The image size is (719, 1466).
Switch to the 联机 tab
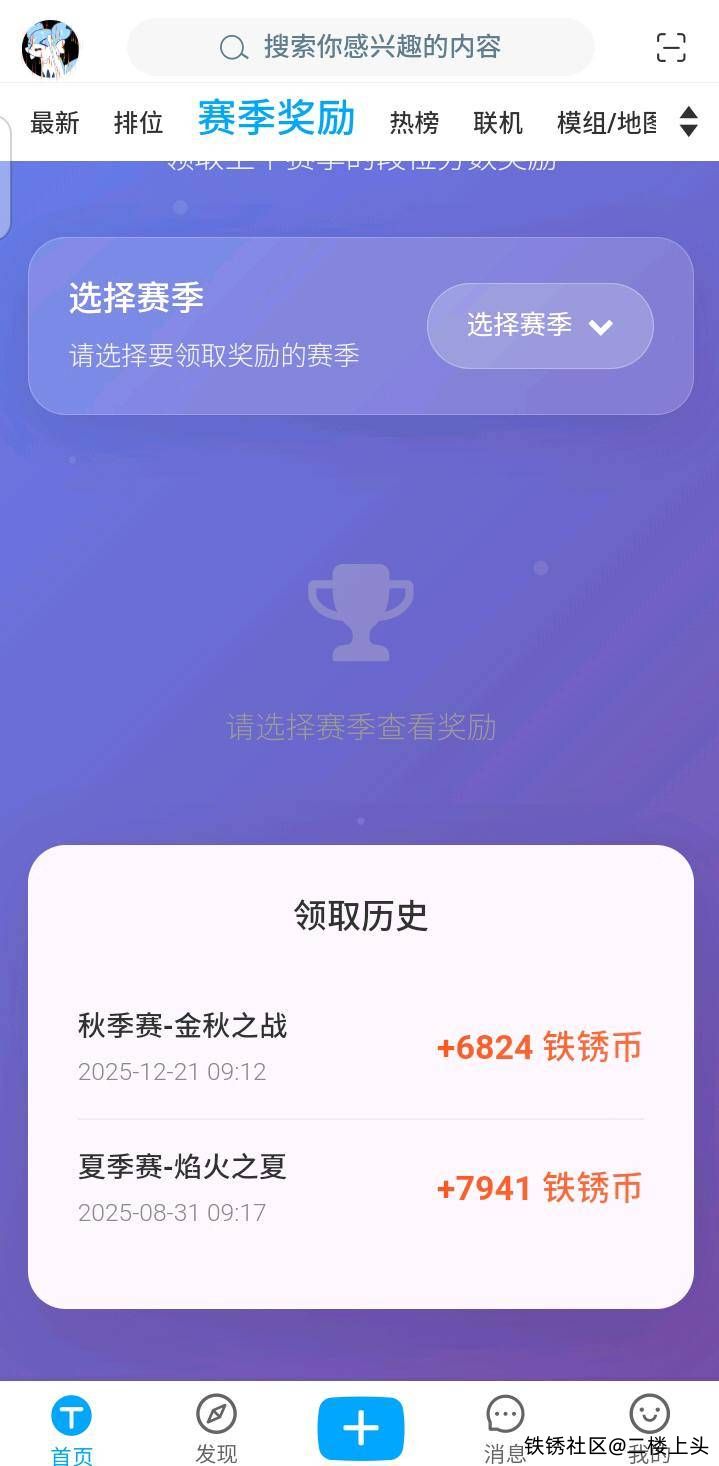[498, 123]
